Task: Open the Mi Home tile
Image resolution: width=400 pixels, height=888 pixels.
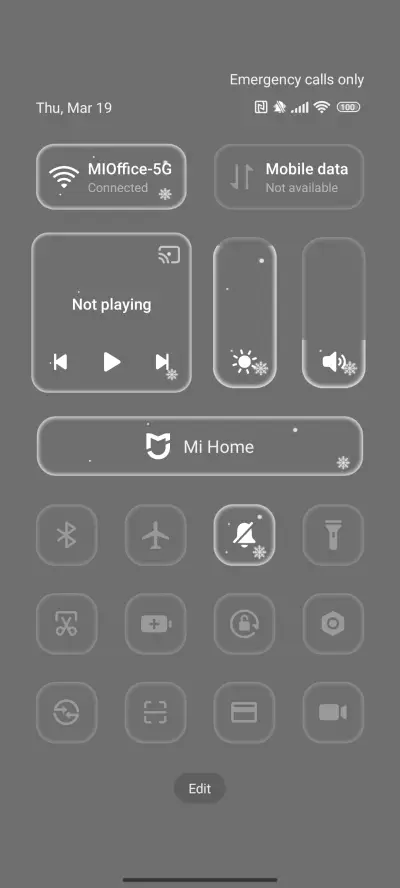Action: pos(200,446)
